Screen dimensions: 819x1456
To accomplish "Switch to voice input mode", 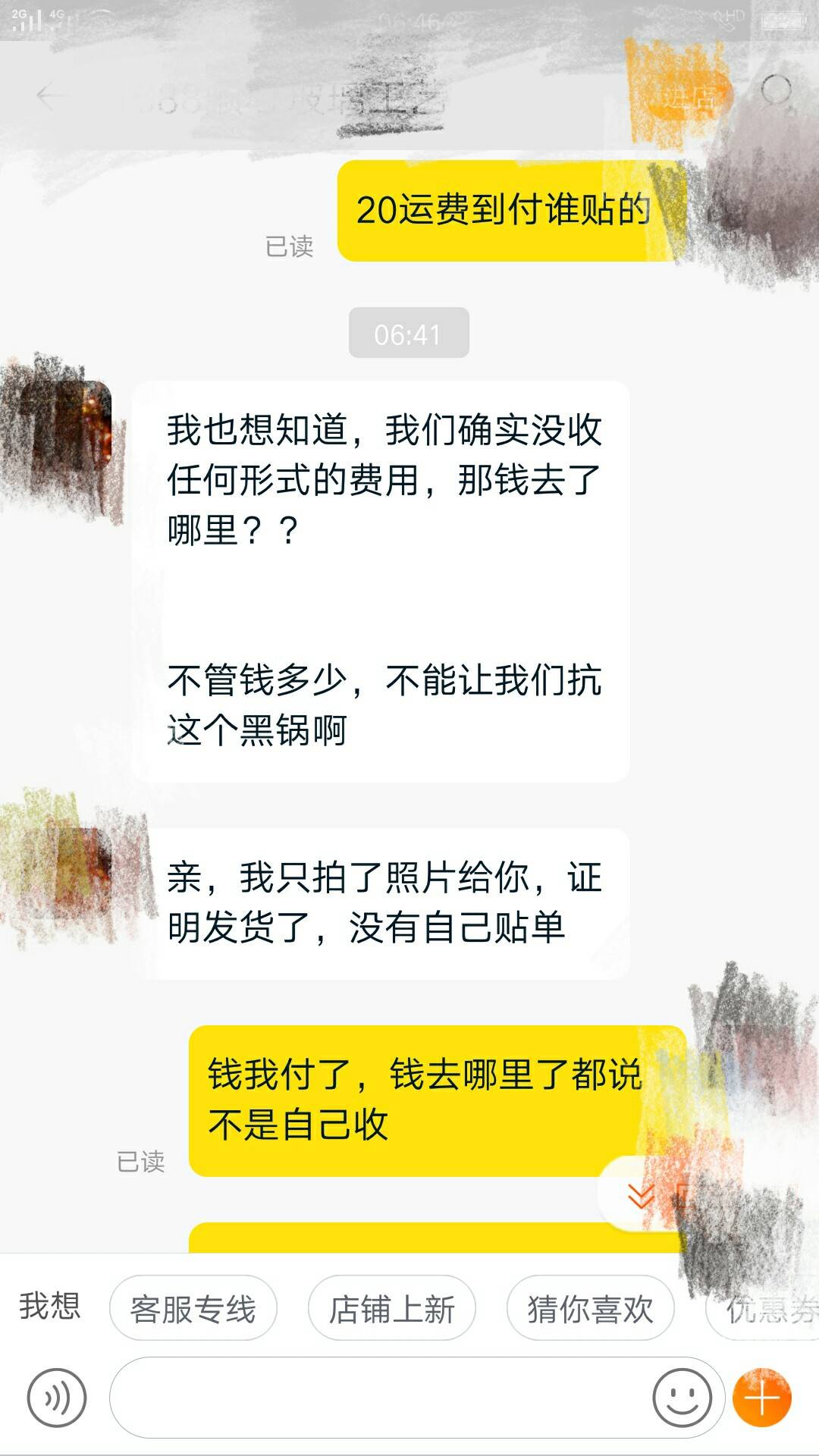I will click(x=57, y=1398).
